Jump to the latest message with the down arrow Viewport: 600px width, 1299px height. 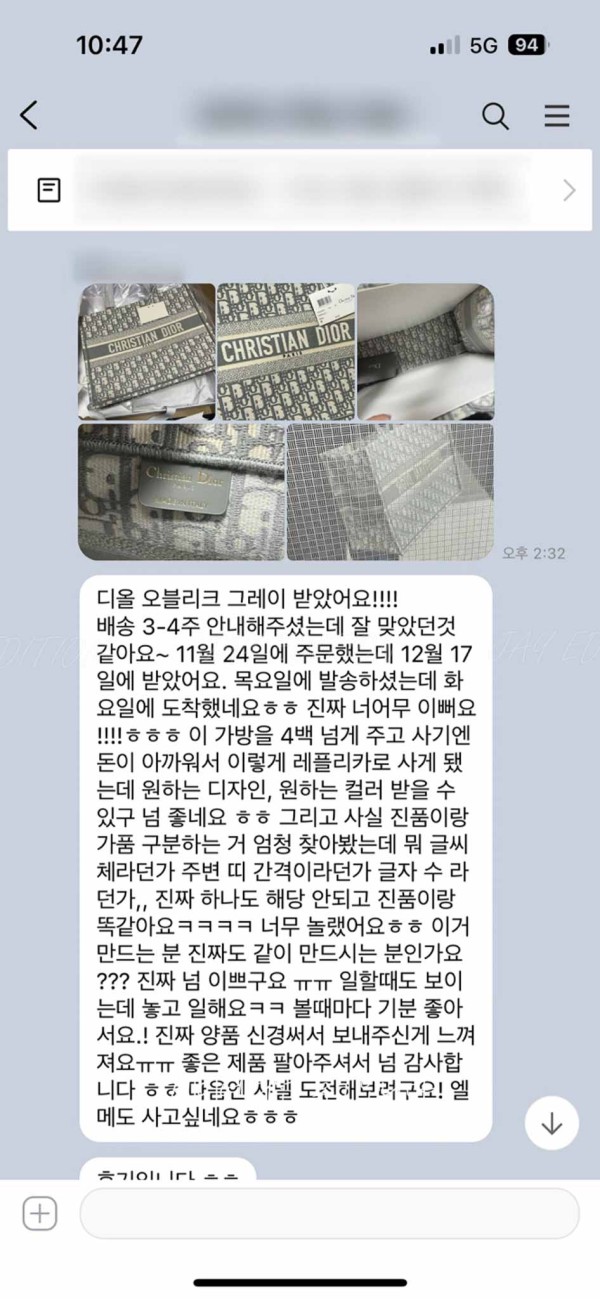pos(551,1123)
